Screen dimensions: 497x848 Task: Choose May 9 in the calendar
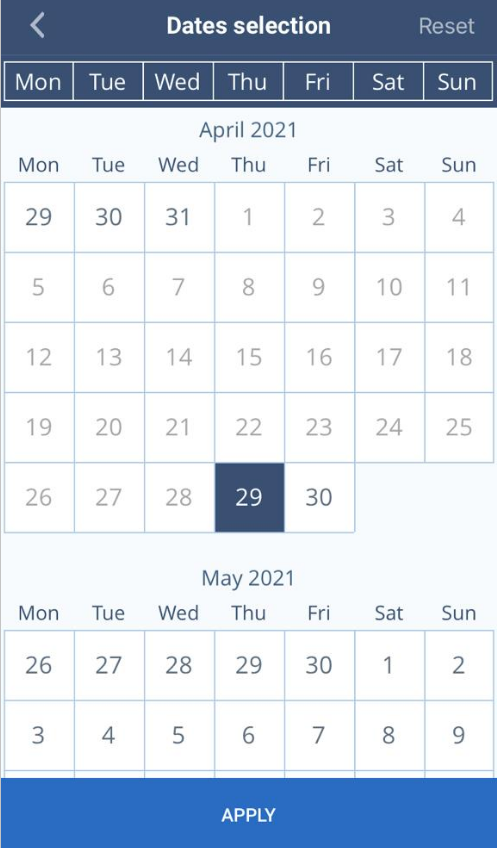pos(460,736)
